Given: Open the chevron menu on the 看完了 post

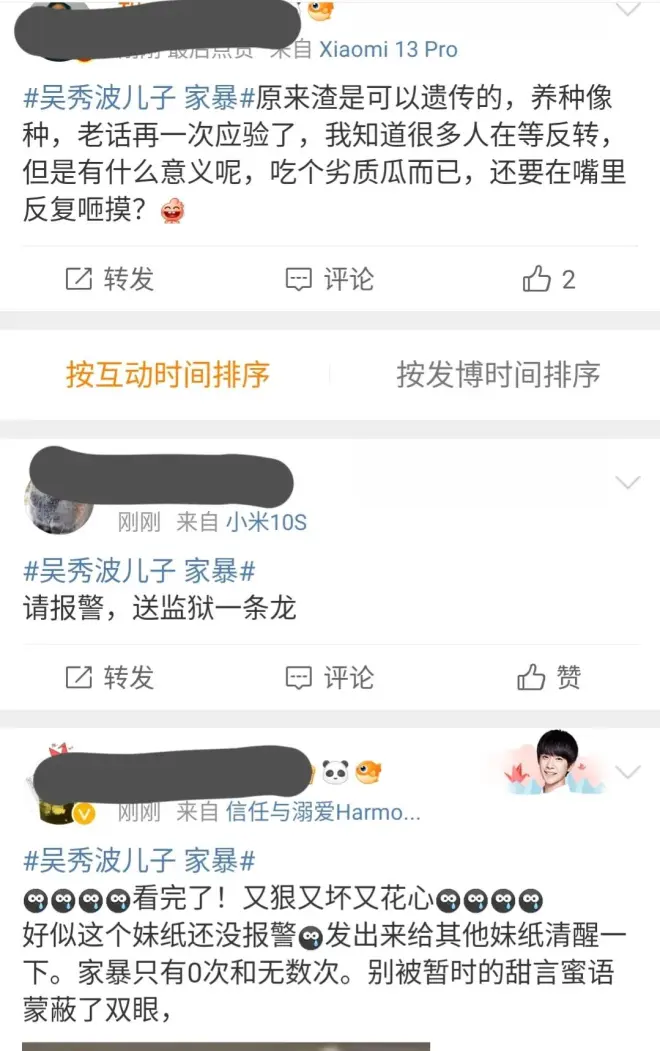Looking at the screenshot, I should (627, 772).
